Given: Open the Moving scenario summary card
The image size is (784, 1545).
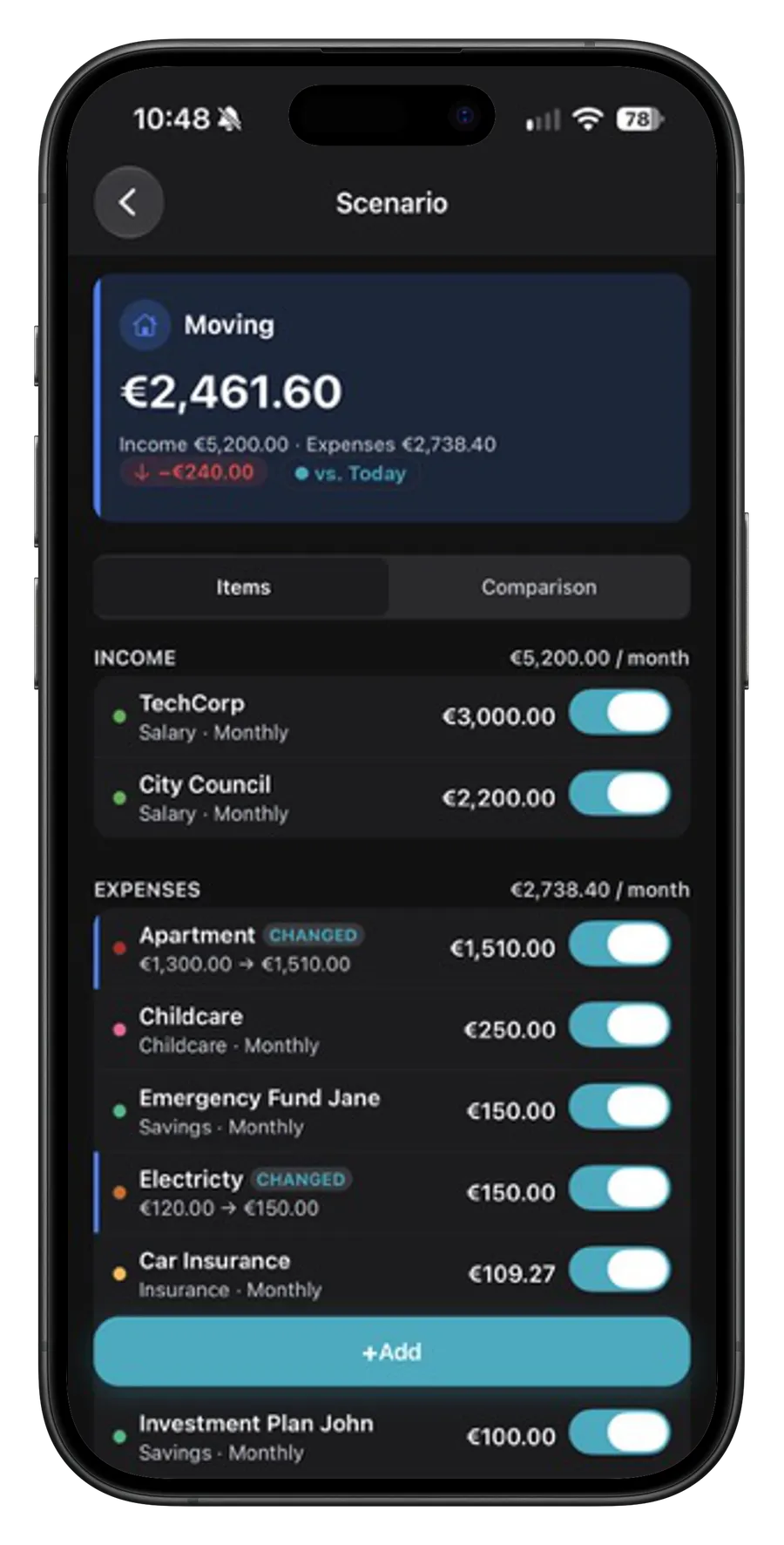Looking at the screenshot, I should pyautogui.click(x=391, y=397).
